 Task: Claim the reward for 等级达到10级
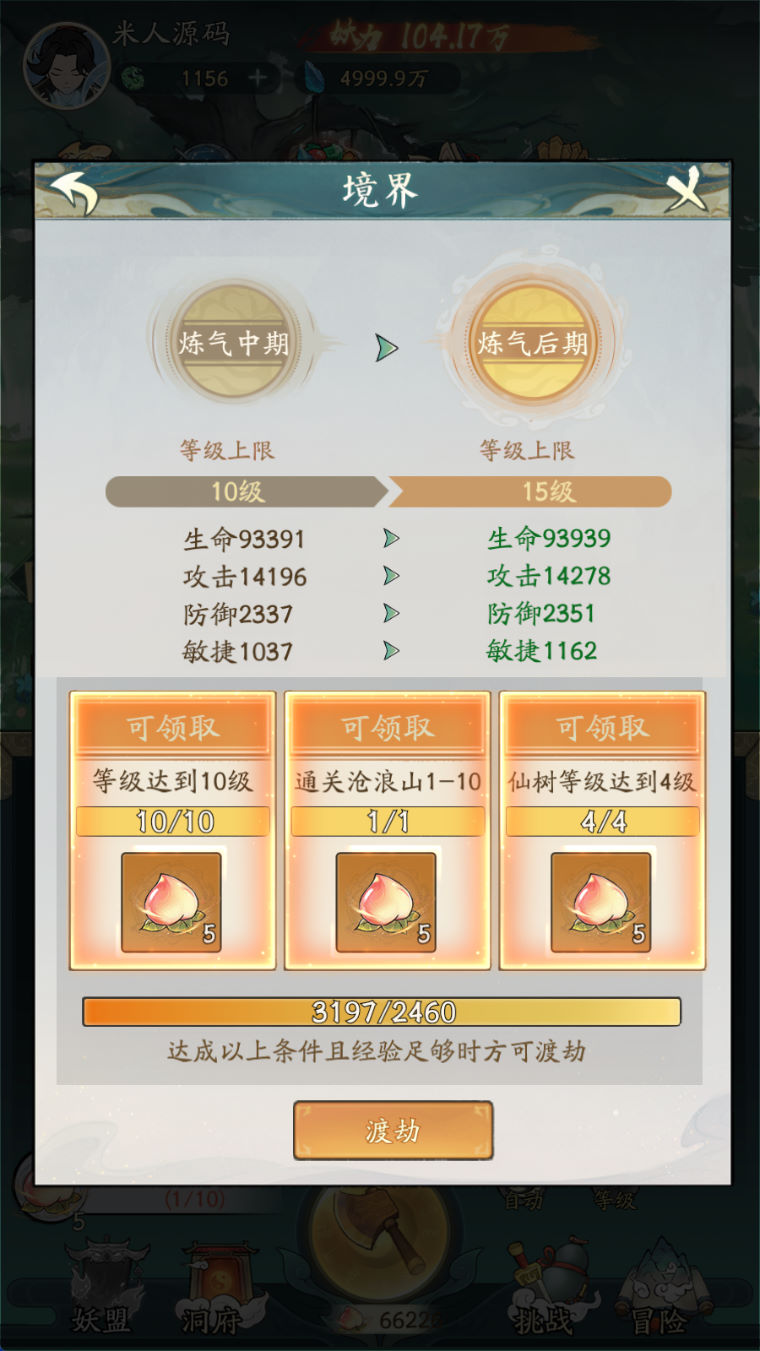pos(172,728)
